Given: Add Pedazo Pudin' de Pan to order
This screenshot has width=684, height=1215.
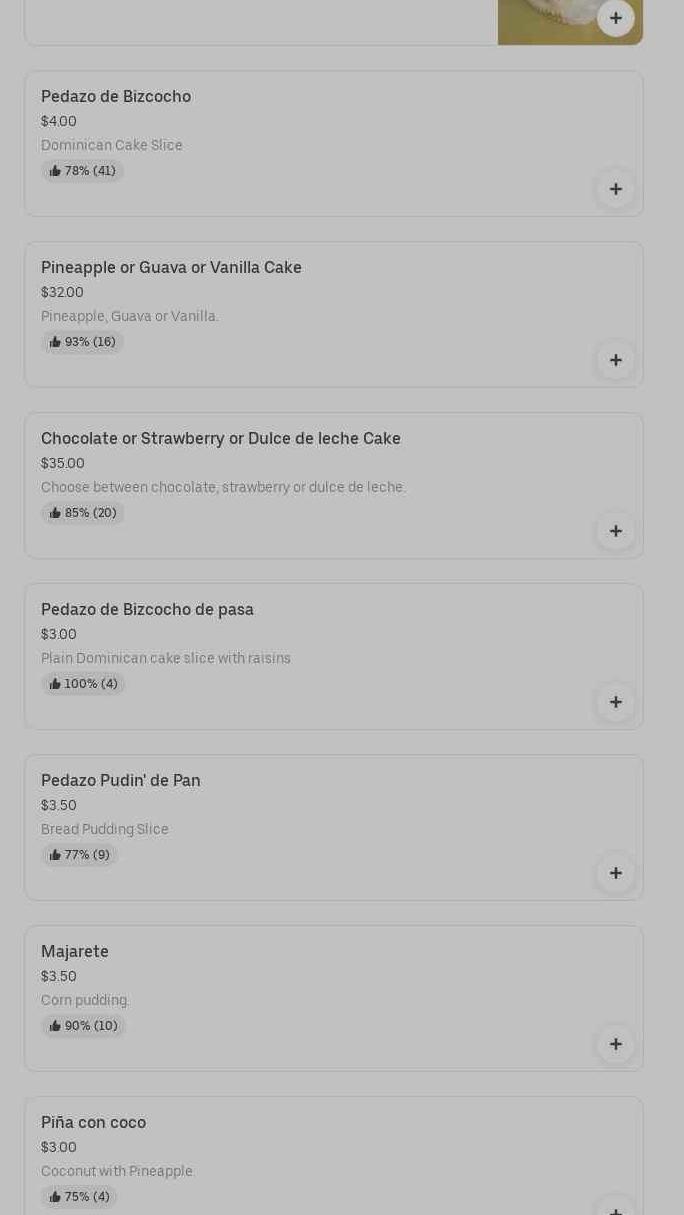Looking at the screenshot, I should tap(615, 873).
